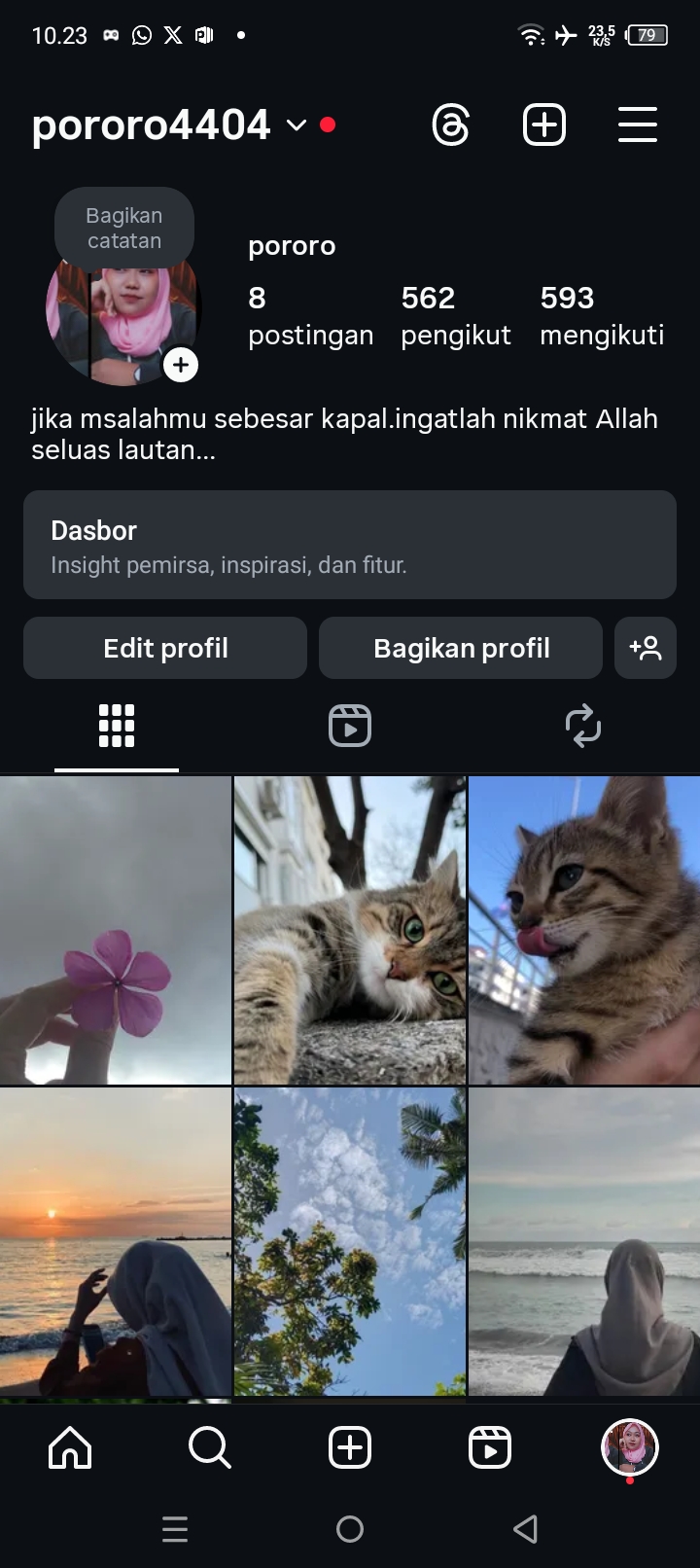This screenshot has height=1568, width=700.
Task: Tap the Bagikan catatan note bubble
Action: [x=124, y=229]
